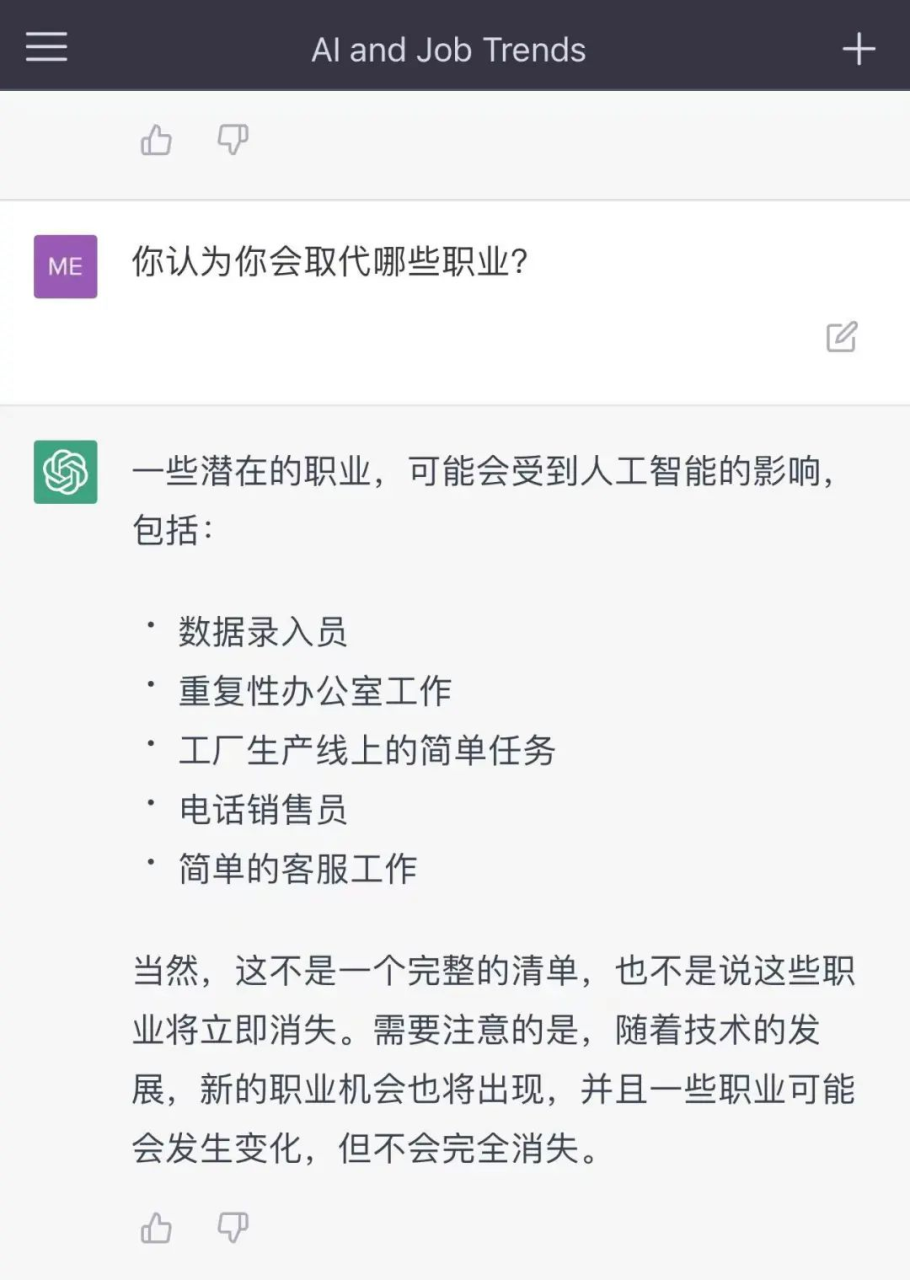
Task: Start a new chat using the plus icon
Action: click(858, 47)
